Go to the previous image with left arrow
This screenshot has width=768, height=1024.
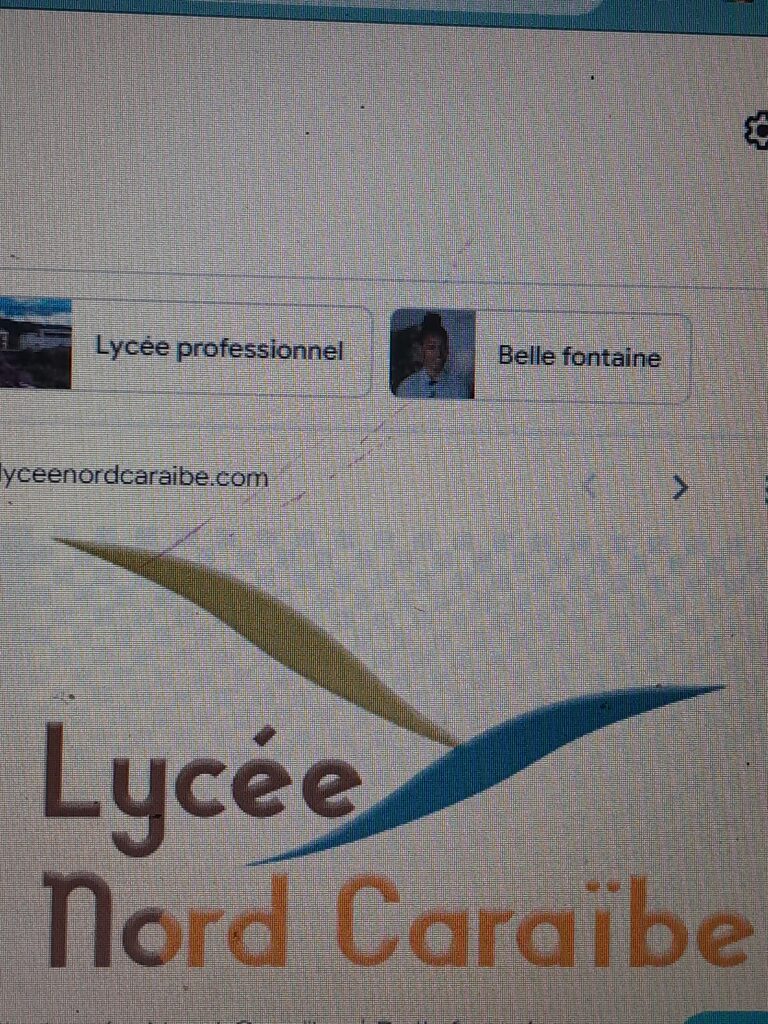point(590,487)
